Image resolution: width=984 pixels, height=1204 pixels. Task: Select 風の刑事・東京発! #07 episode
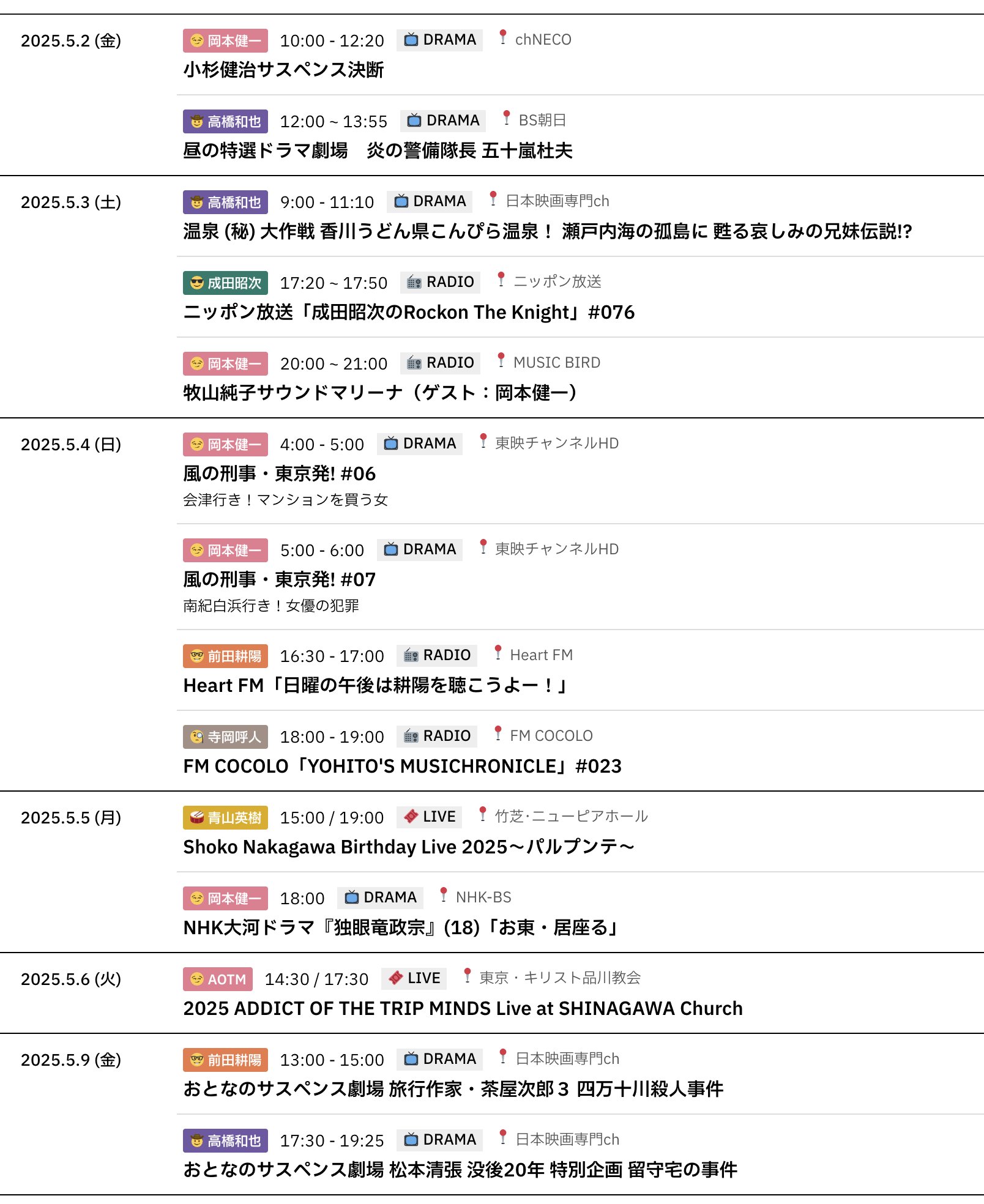pos(279,579)
